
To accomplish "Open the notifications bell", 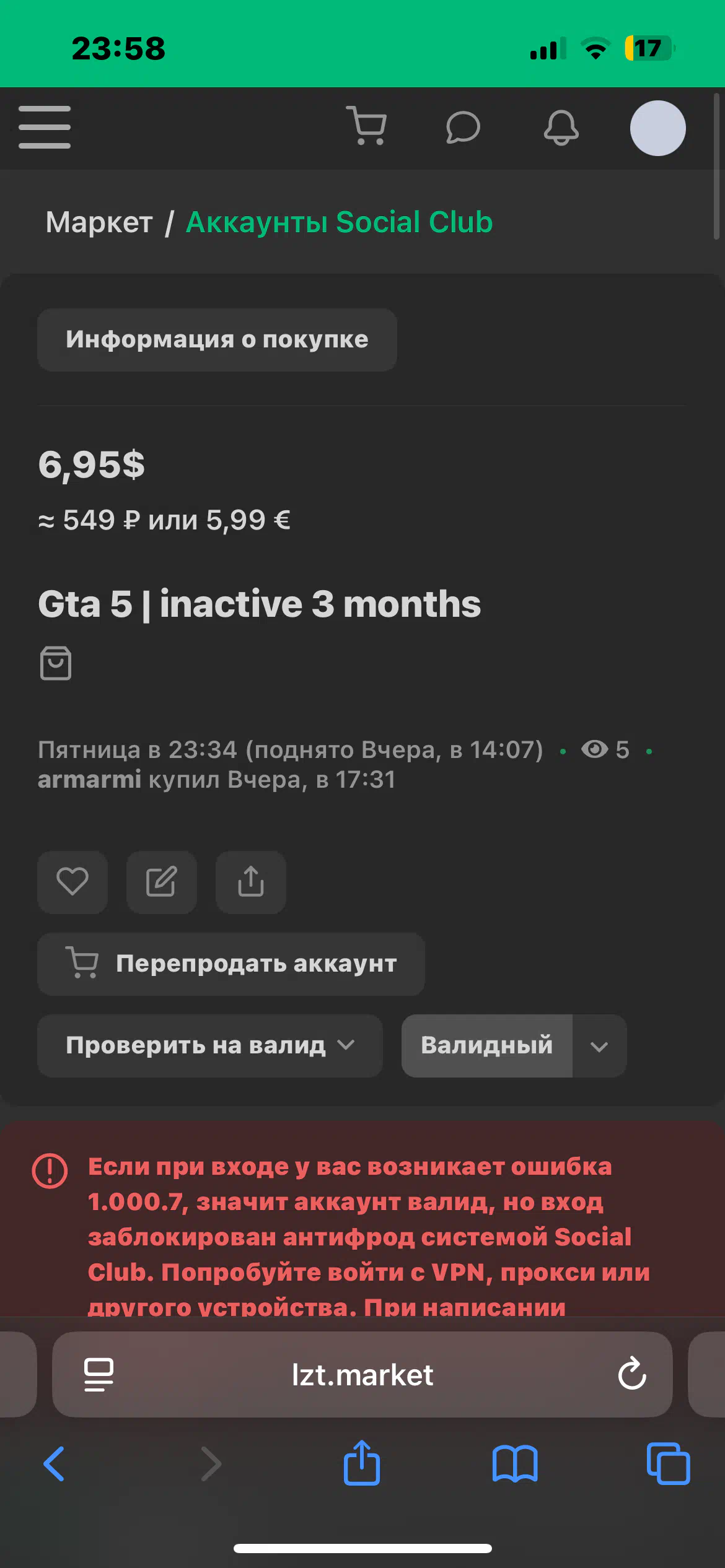I will coord(561,128).
